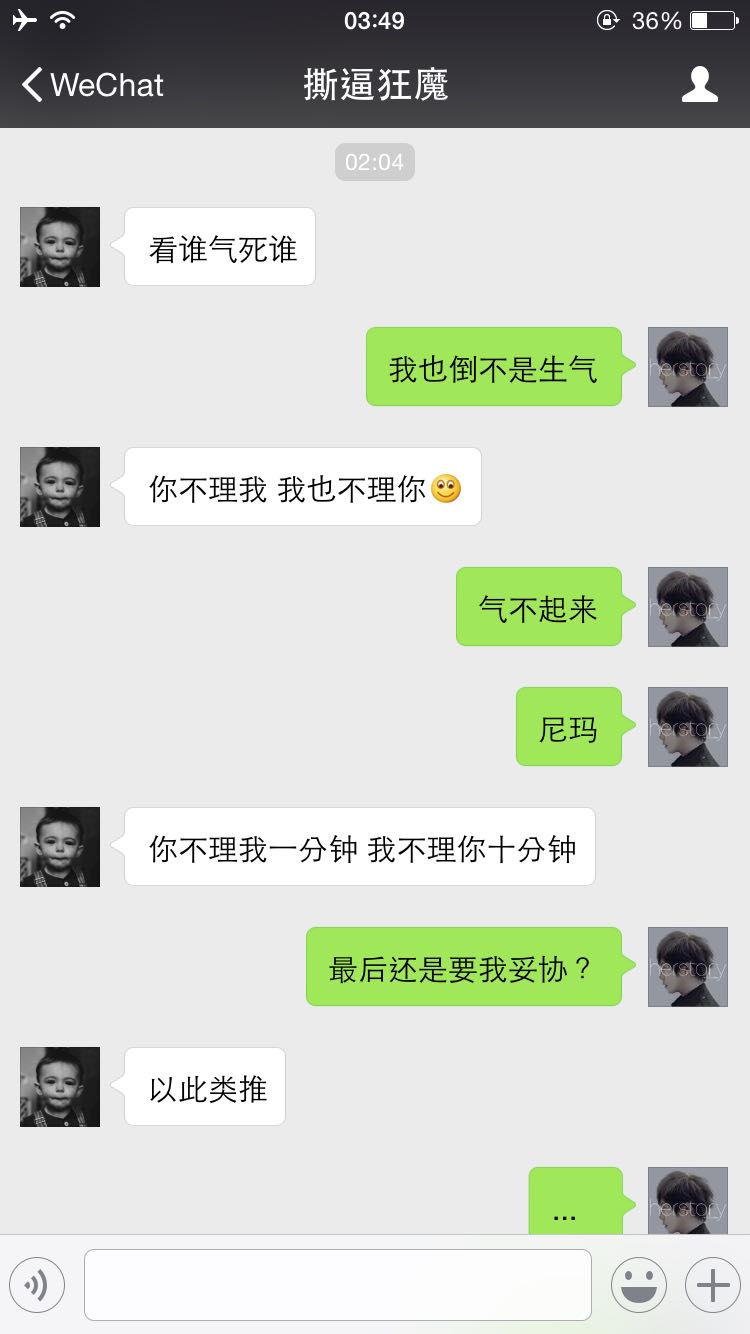This screenshot has width=750, height=1334.
Task: Open my avatar next to 我也倒不是生气
Action: pos(688,367)
